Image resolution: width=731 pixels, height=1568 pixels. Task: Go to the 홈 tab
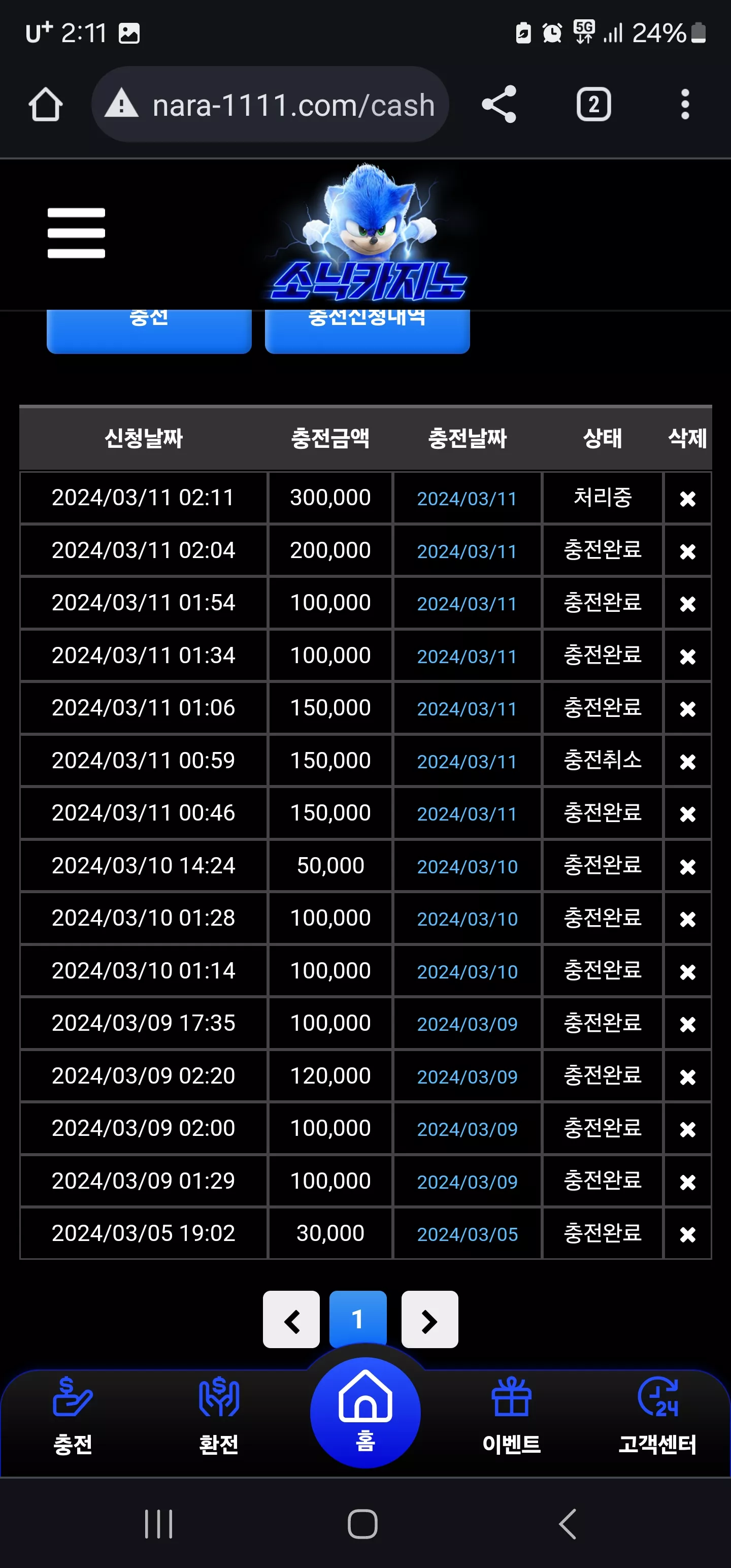365,1412
